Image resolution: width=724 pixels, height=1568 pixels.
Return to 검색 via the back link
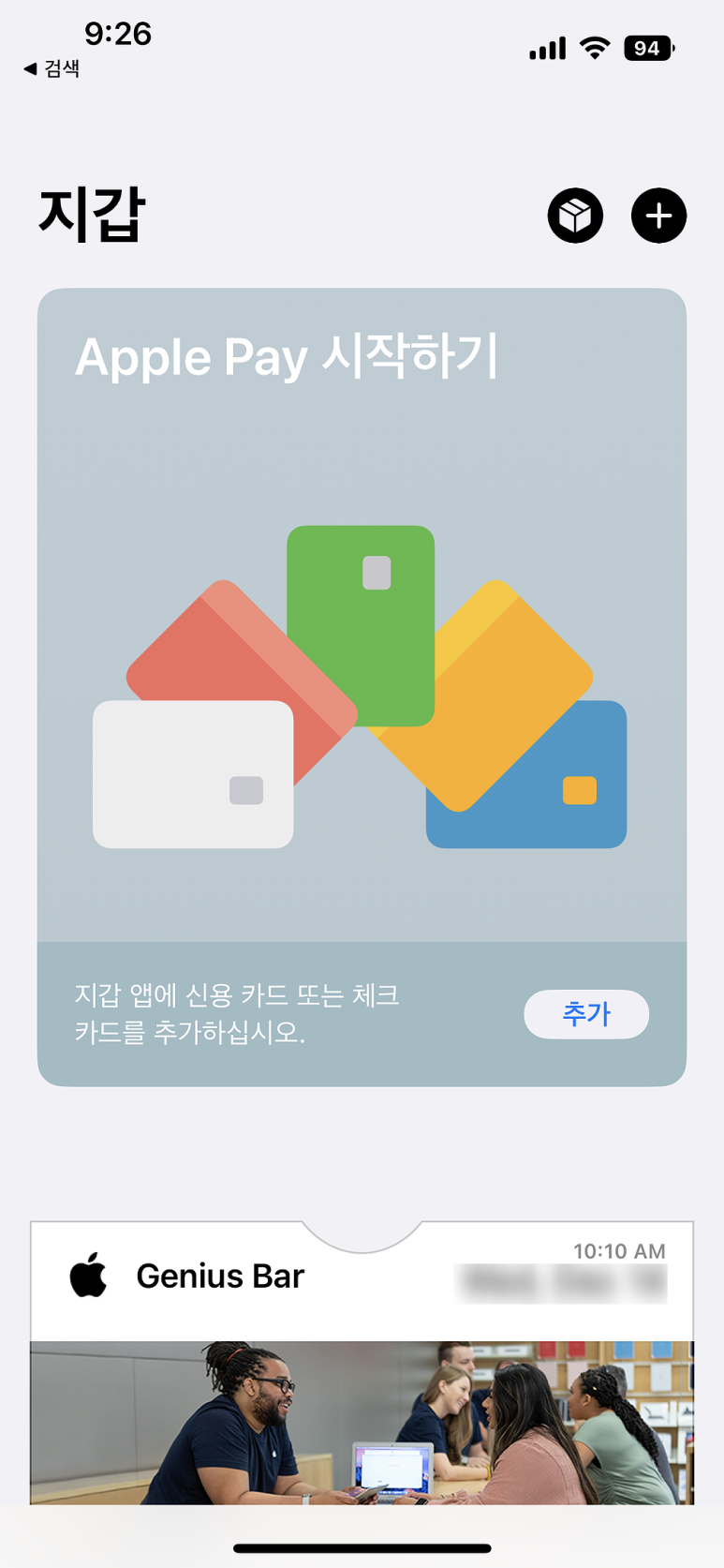click(x=52, y=68)
